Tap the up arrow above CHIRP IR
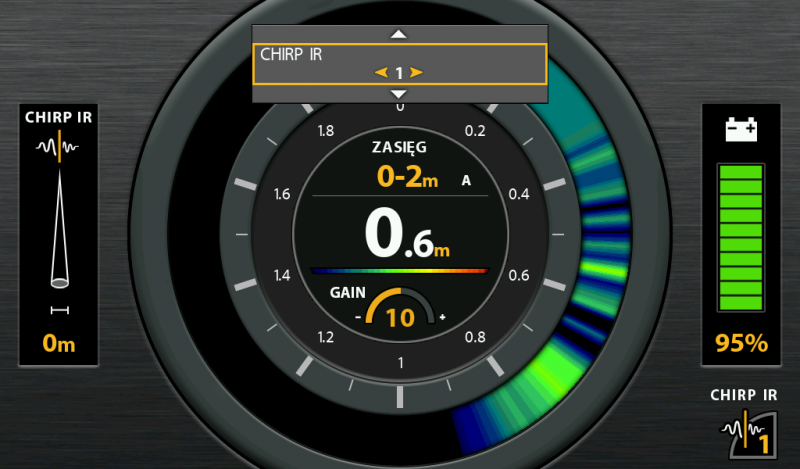Viewport: 800px width, 469px height. [x=399, y=34]
